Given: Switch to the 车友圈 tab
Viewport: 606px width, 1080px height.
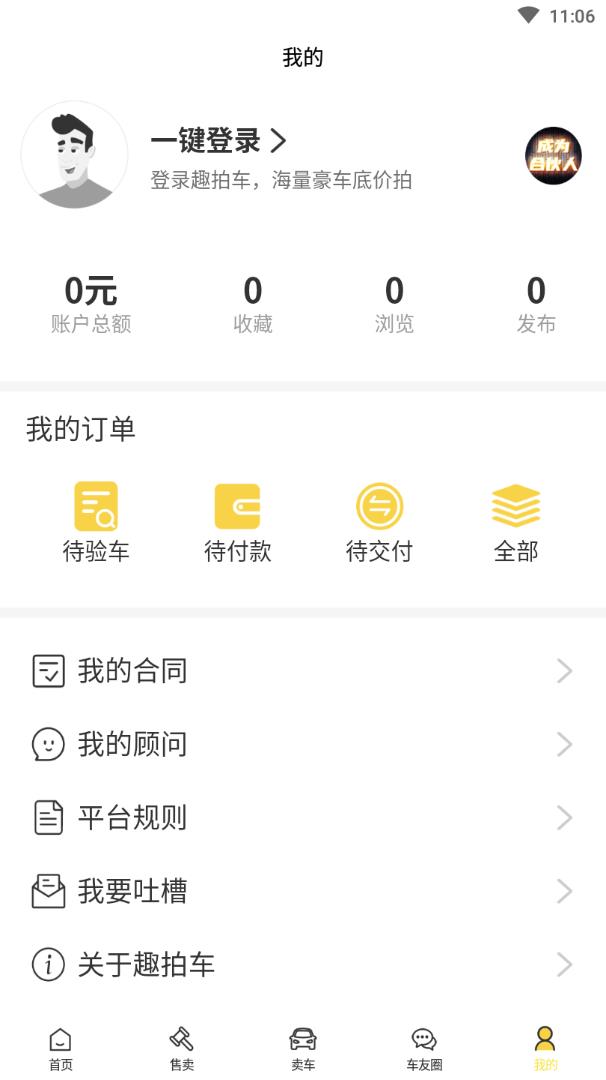Looking at the screenshot, I should 424,1048.
